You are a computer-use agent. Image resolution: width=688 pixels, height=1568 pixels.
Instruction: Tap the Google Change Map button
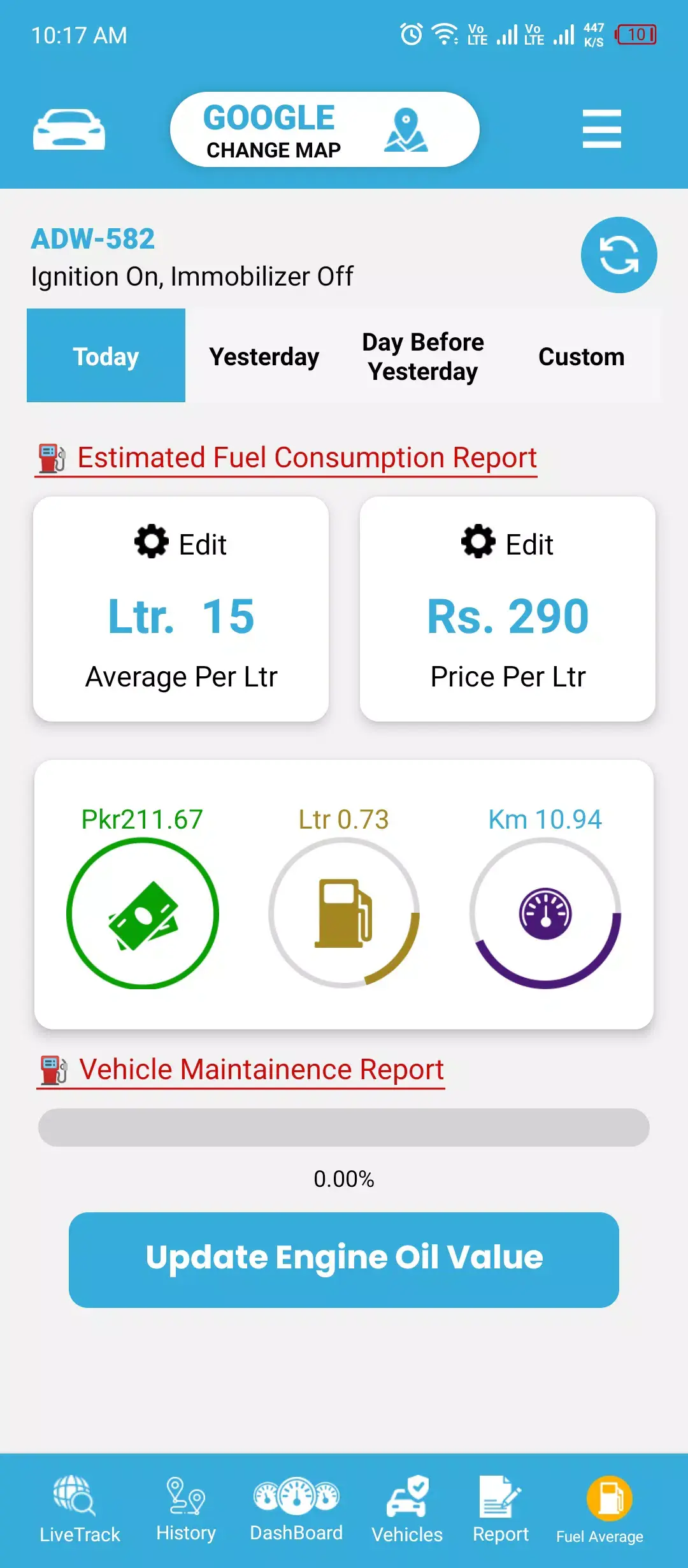coord(324,129)
